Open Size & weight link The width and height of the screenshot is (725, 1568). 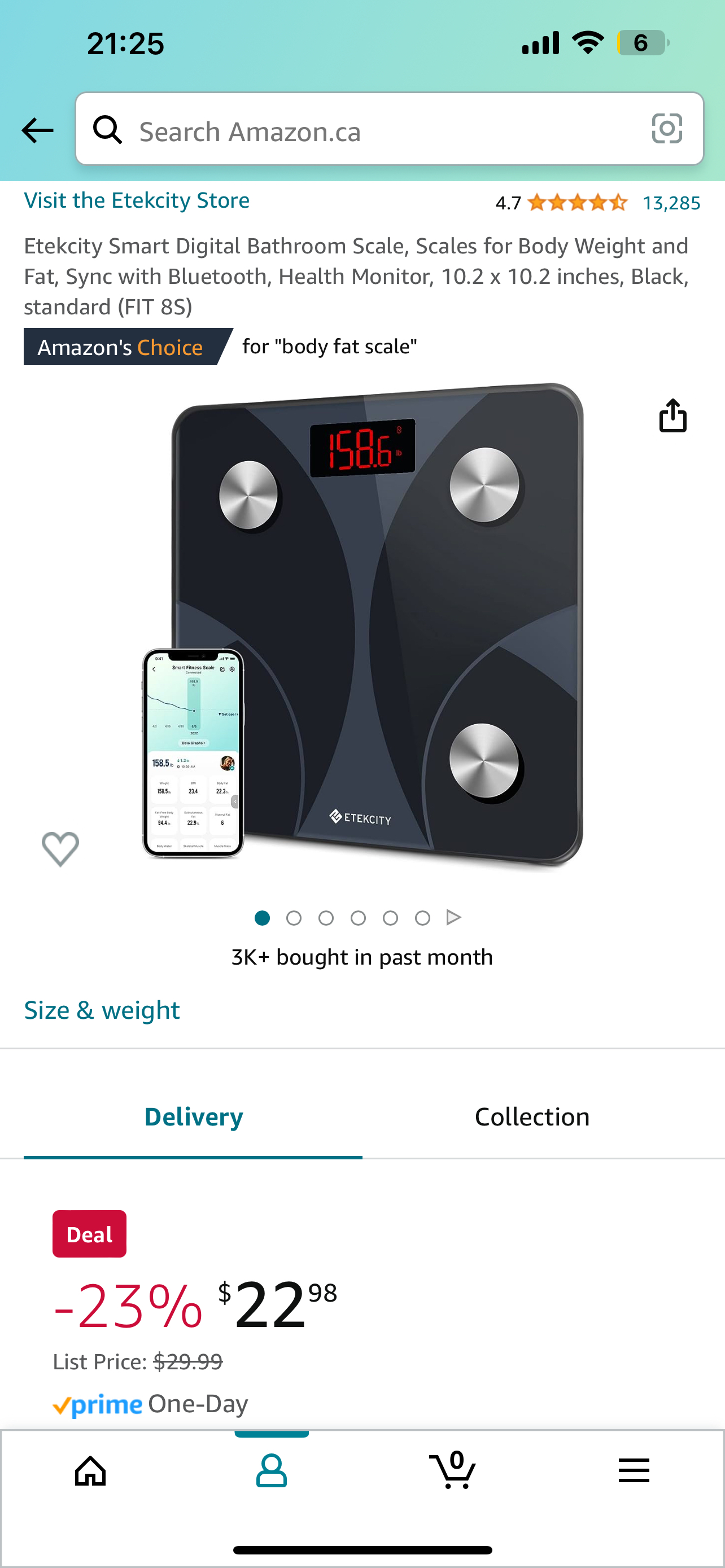(x=102, y=1010)
